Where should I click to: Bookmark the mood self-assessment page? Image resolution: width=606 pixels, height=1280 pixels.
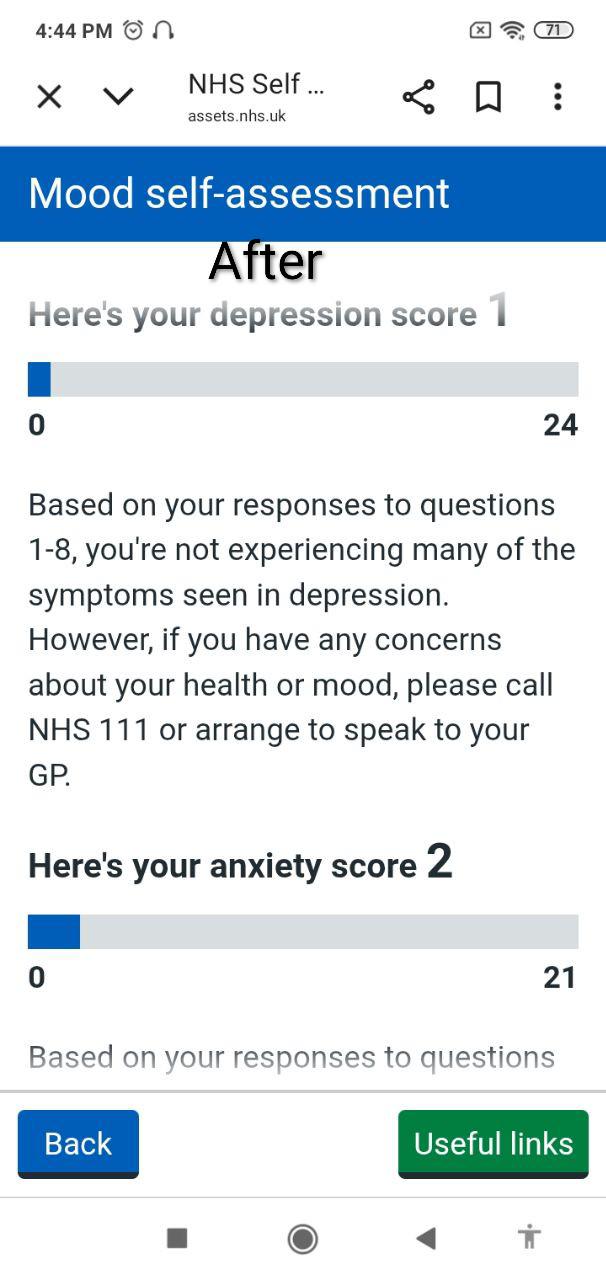click(x=488, y=97)
